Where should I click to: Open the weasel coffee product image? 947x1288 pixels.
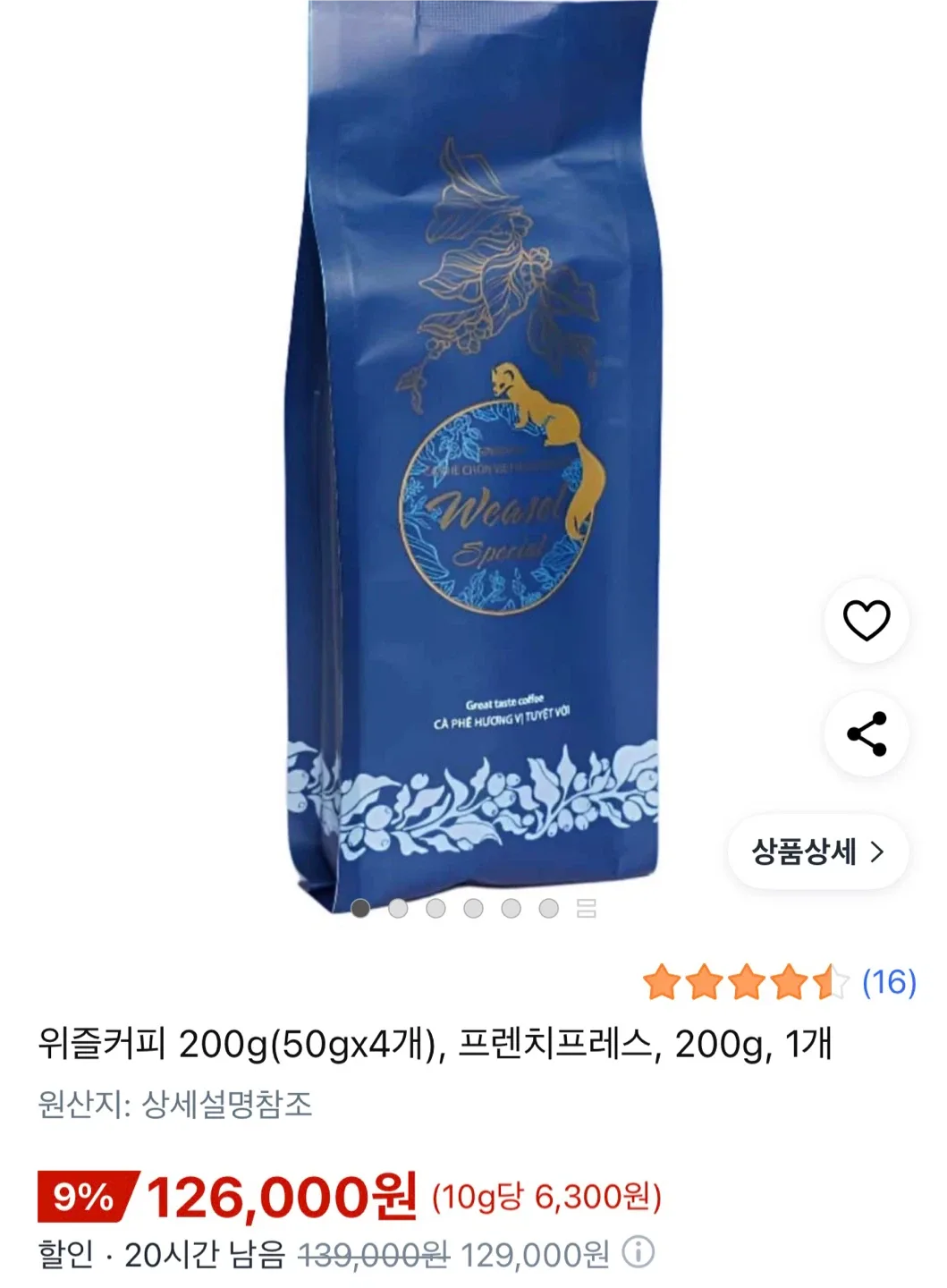pos(474,447)
